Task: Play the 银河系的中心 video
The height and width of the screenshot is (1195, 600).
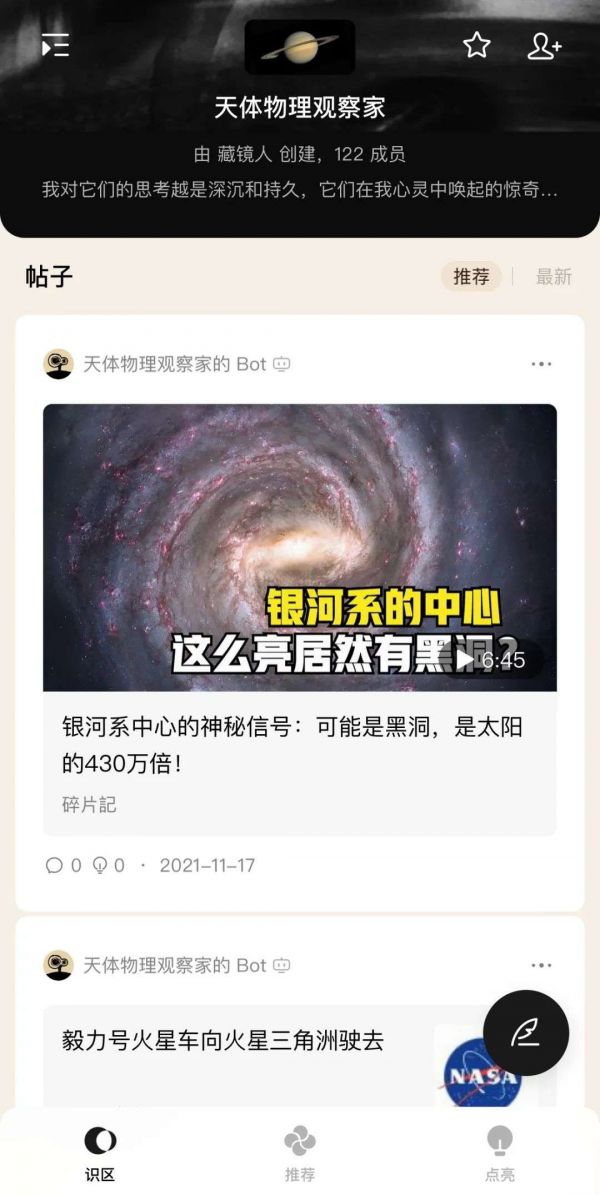Action: coord(465,660)
